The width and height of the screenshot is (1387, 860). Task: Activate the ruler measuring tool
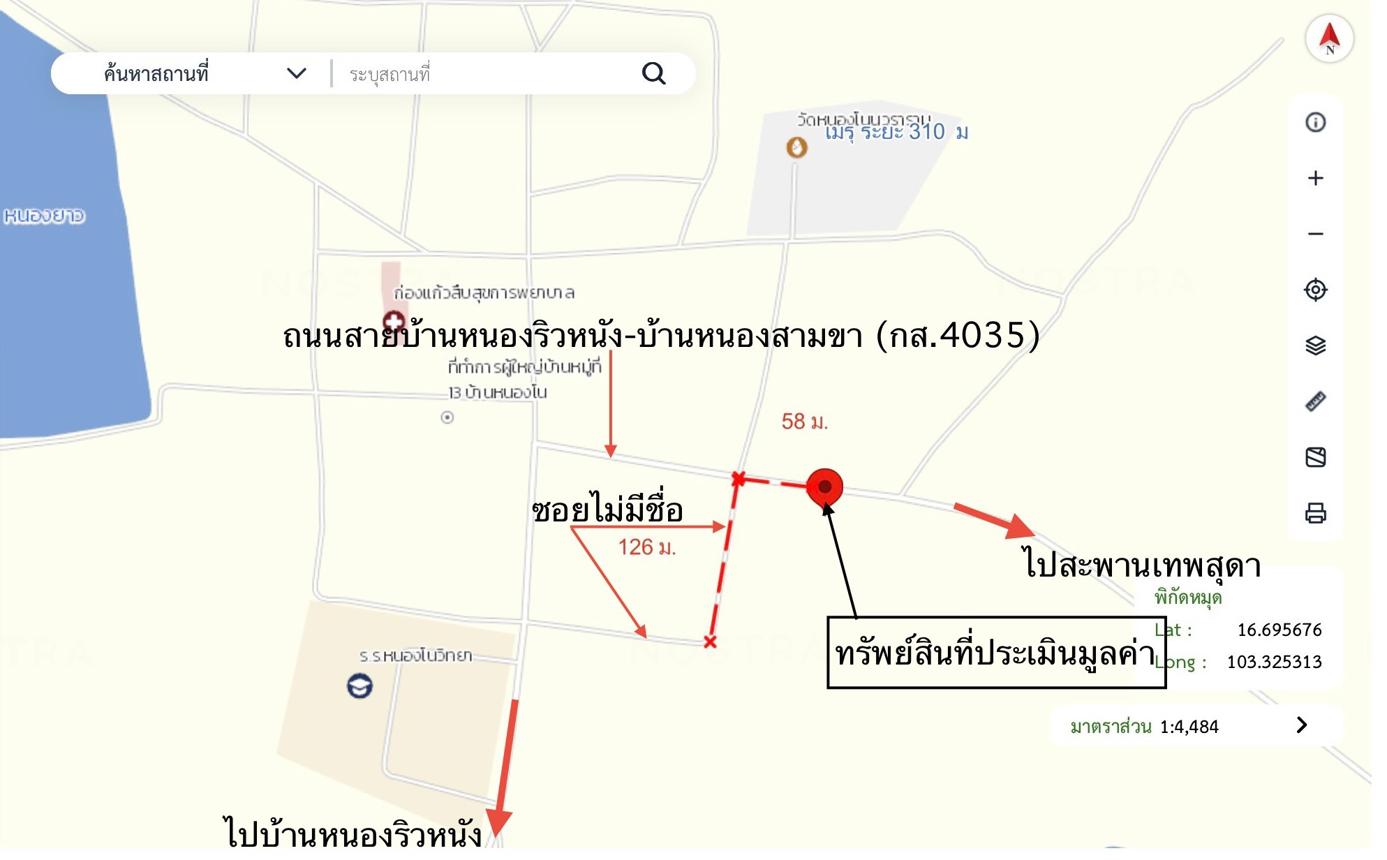click(1315, 402)
